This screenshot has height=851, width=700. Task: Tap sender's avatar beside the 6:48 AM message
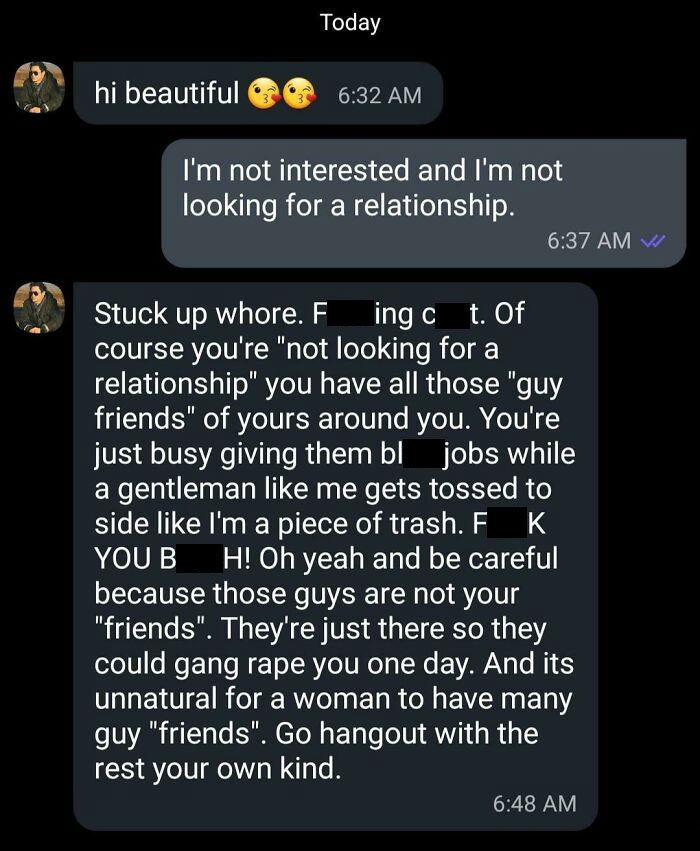click(x=39, y=308)
